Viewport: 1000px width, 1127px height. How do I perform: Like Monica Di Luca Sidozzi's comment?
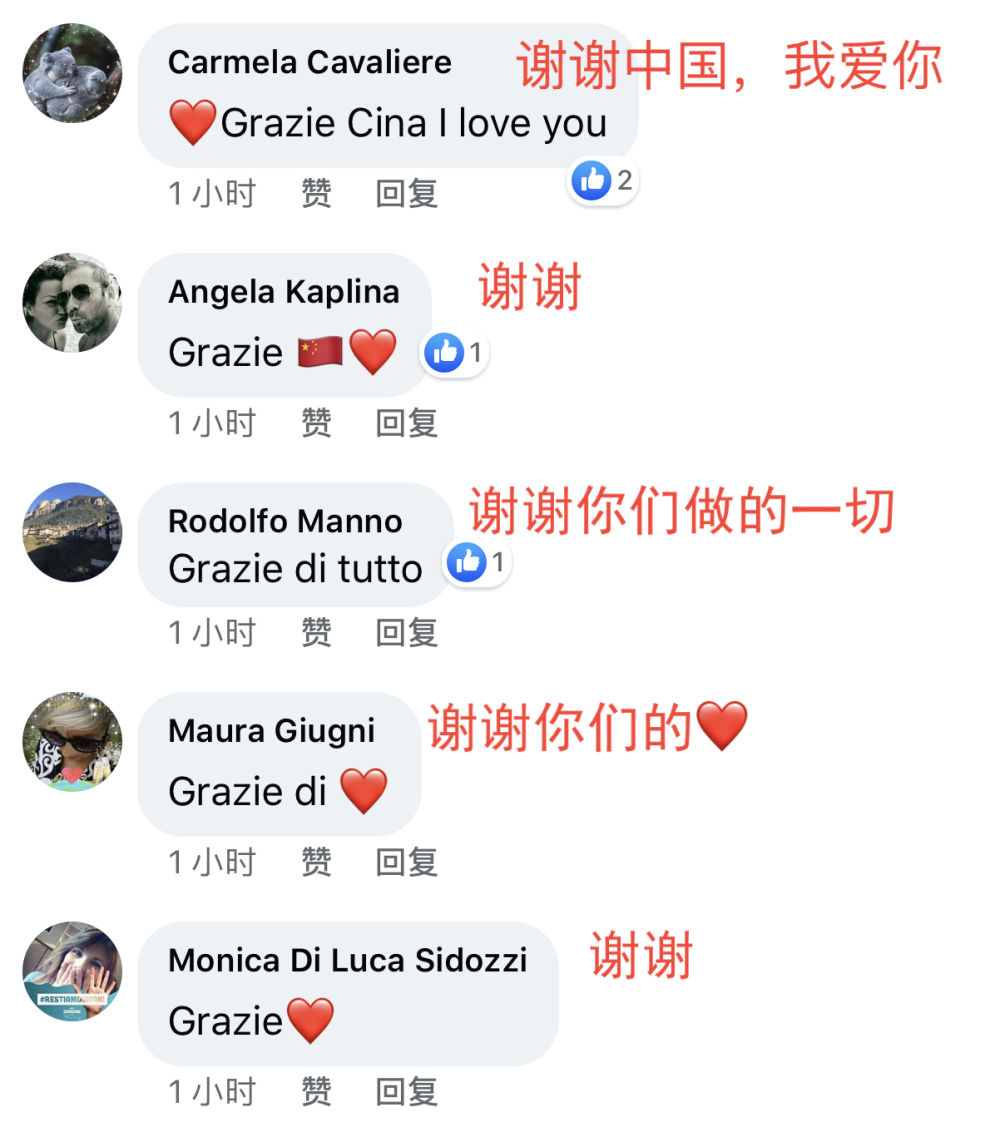click(316, 1092)
